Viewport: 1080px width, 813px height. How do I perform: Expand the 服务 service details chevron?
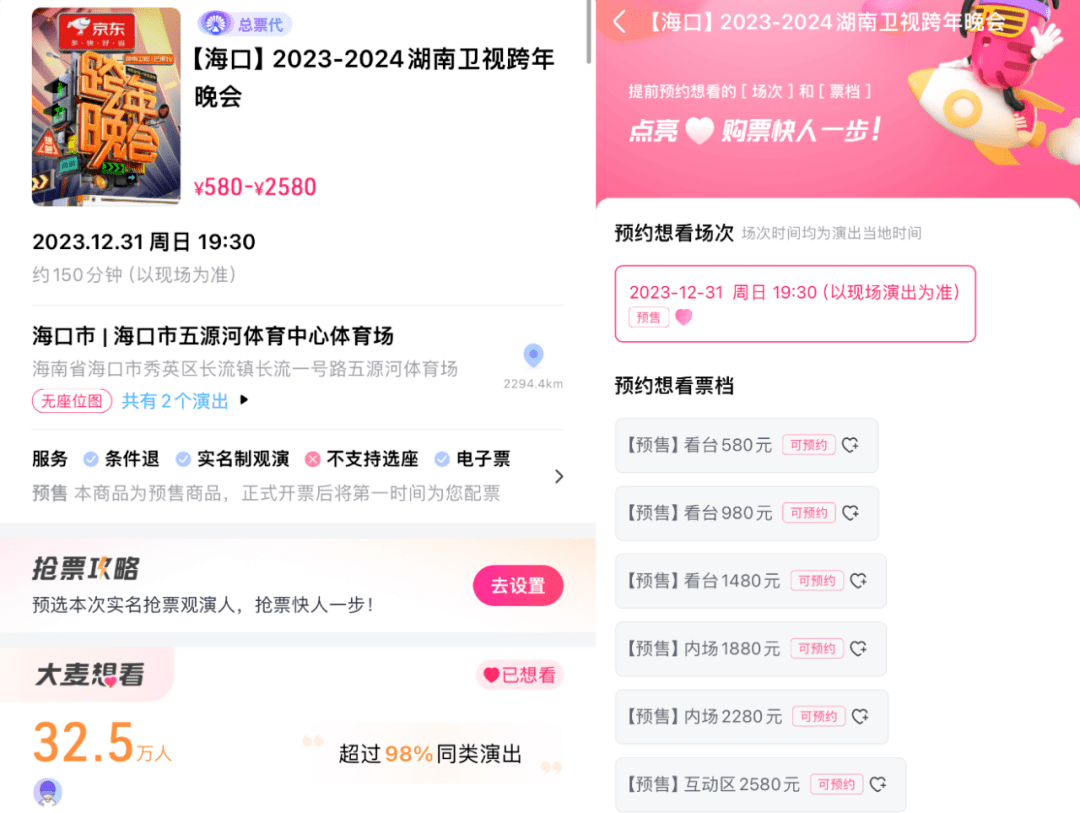[558, 476]
